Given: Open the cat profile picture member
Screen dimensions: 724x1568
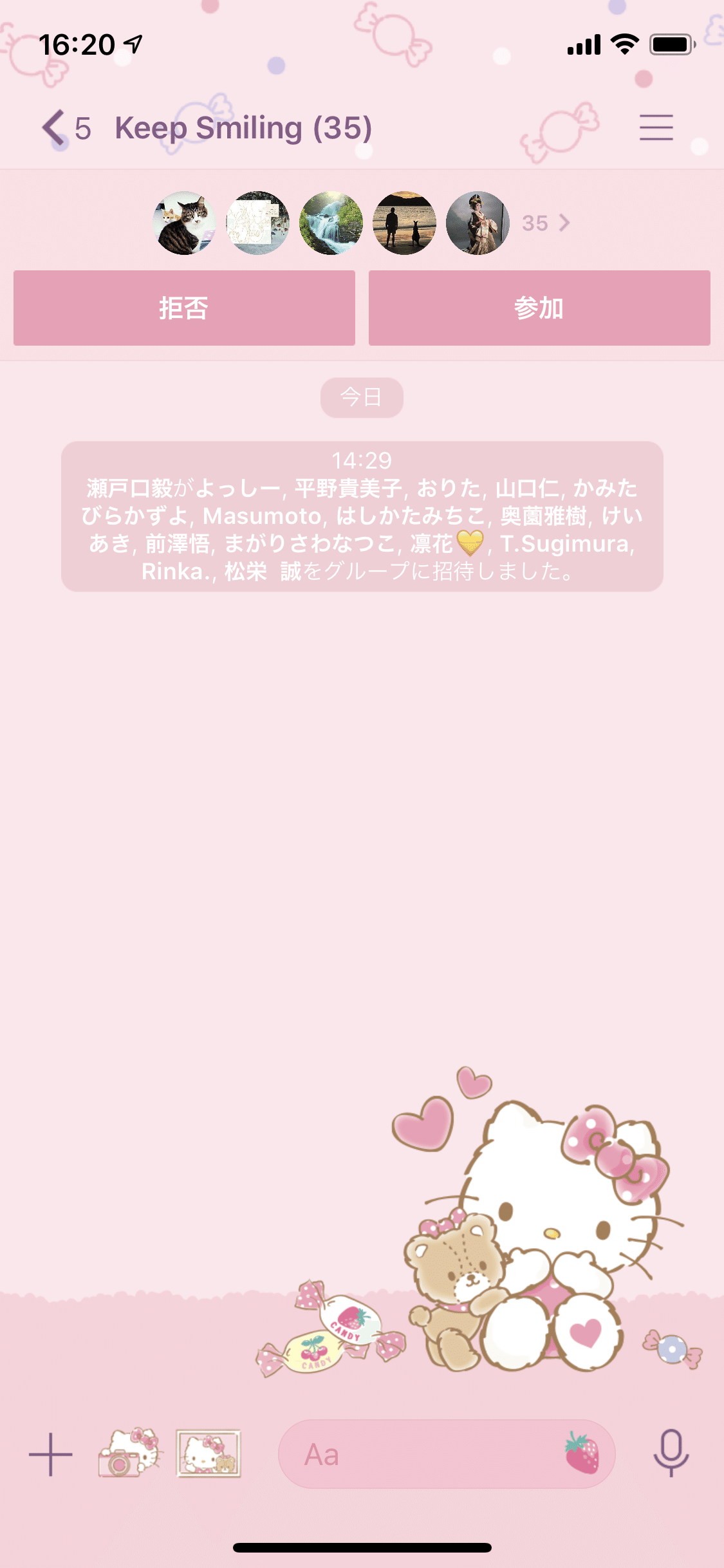Looking at the screenshot, I should pos(185,223).
